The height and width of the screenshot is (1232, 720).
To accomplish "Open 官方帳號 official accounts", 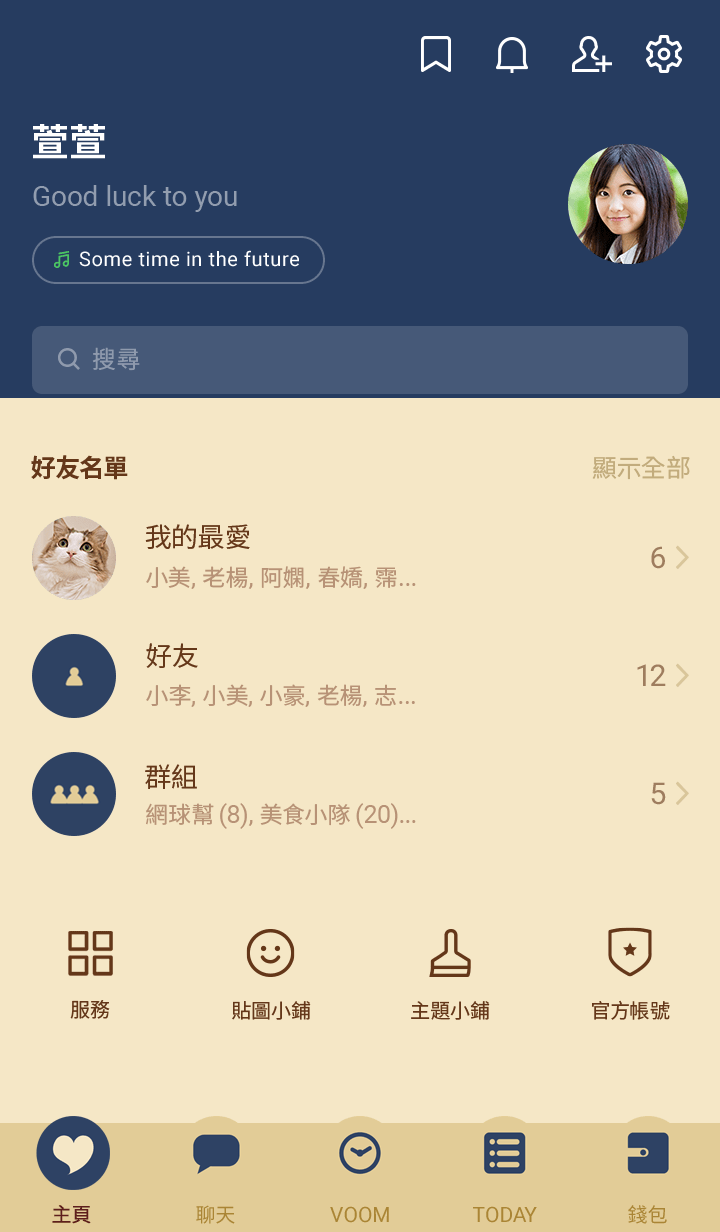I will click(630, 972).
